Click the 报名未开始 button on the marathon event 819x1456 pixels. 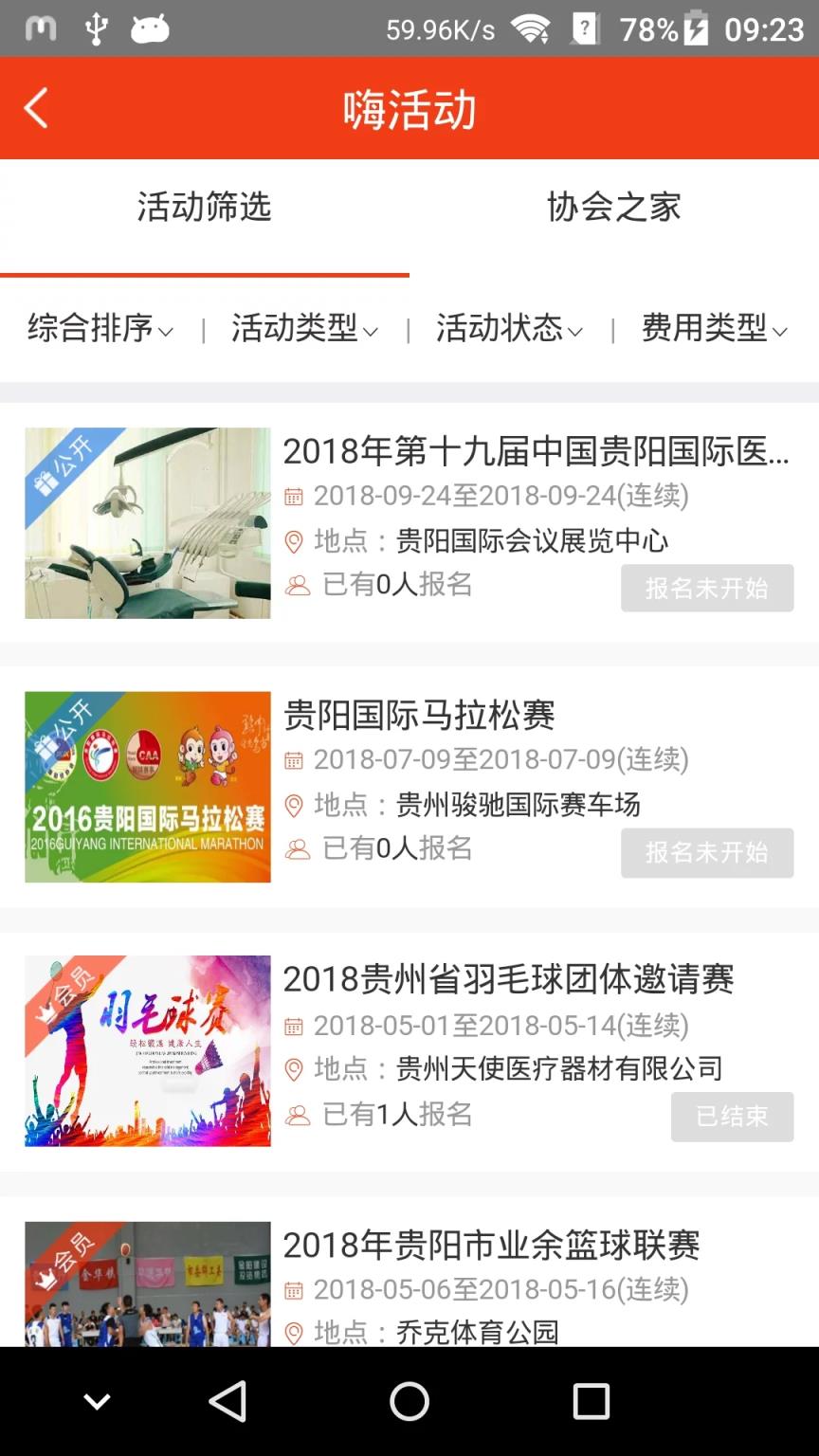click(x=707, y=852)
